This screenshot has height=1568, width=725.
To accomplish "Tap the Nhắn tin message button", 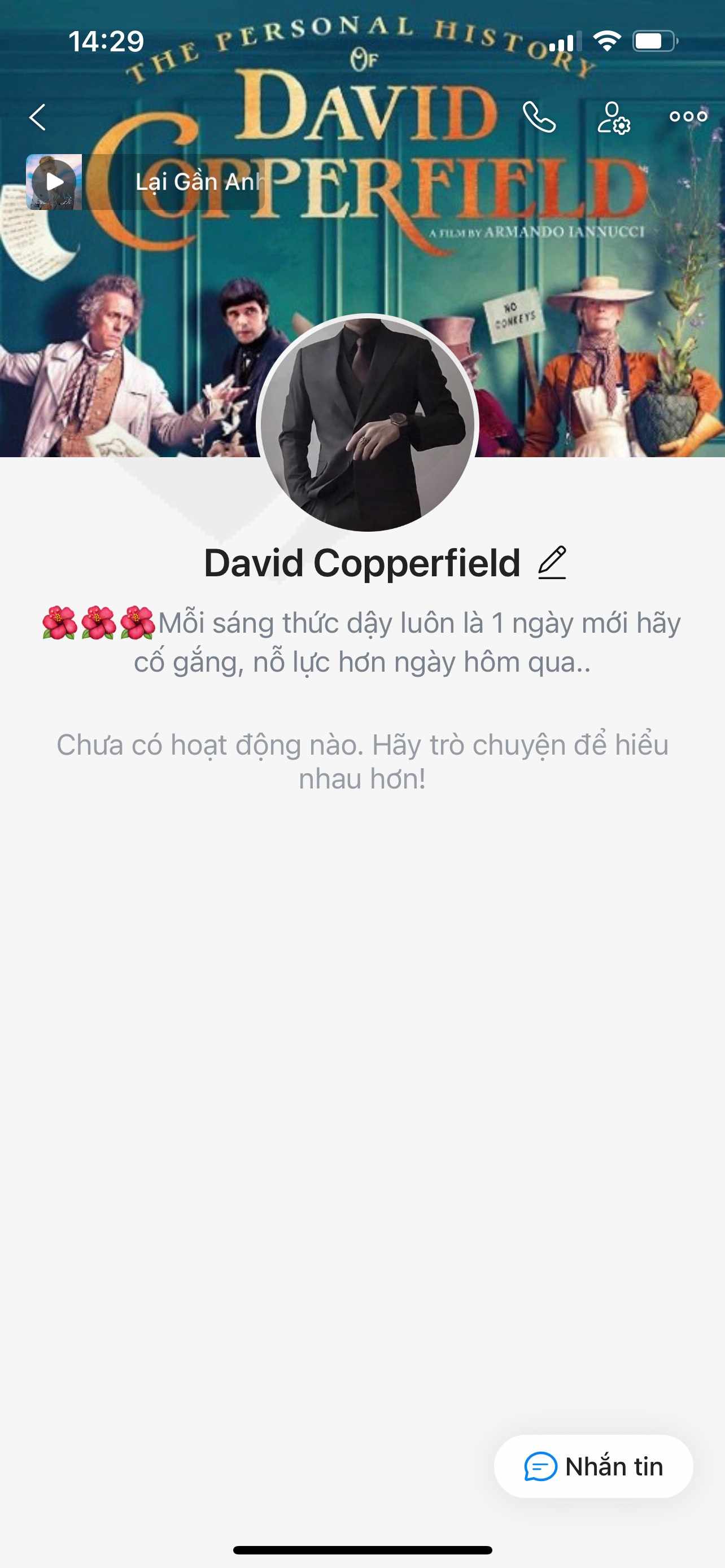I will [593, 1466].
